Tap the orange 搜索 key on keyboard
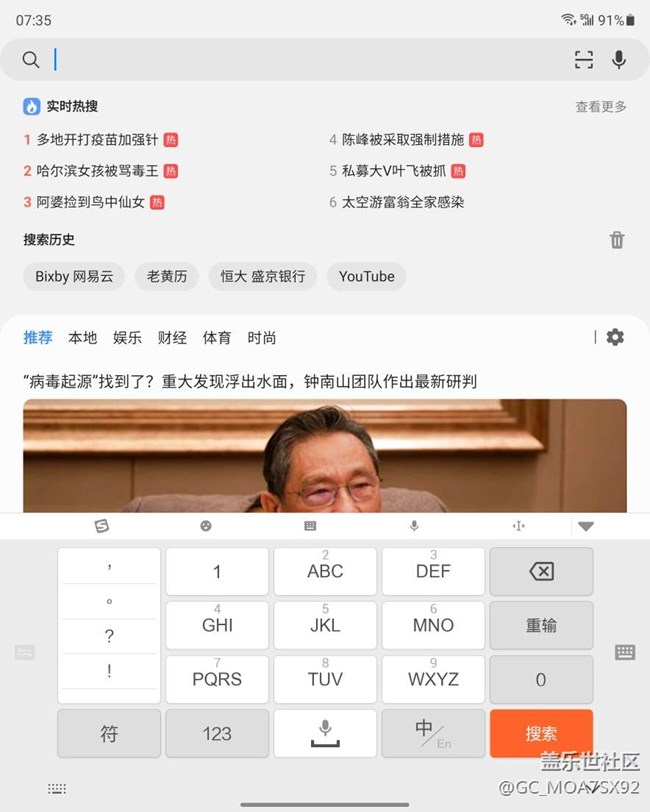This screenshot has height=812, width=650. click(541, 733)
